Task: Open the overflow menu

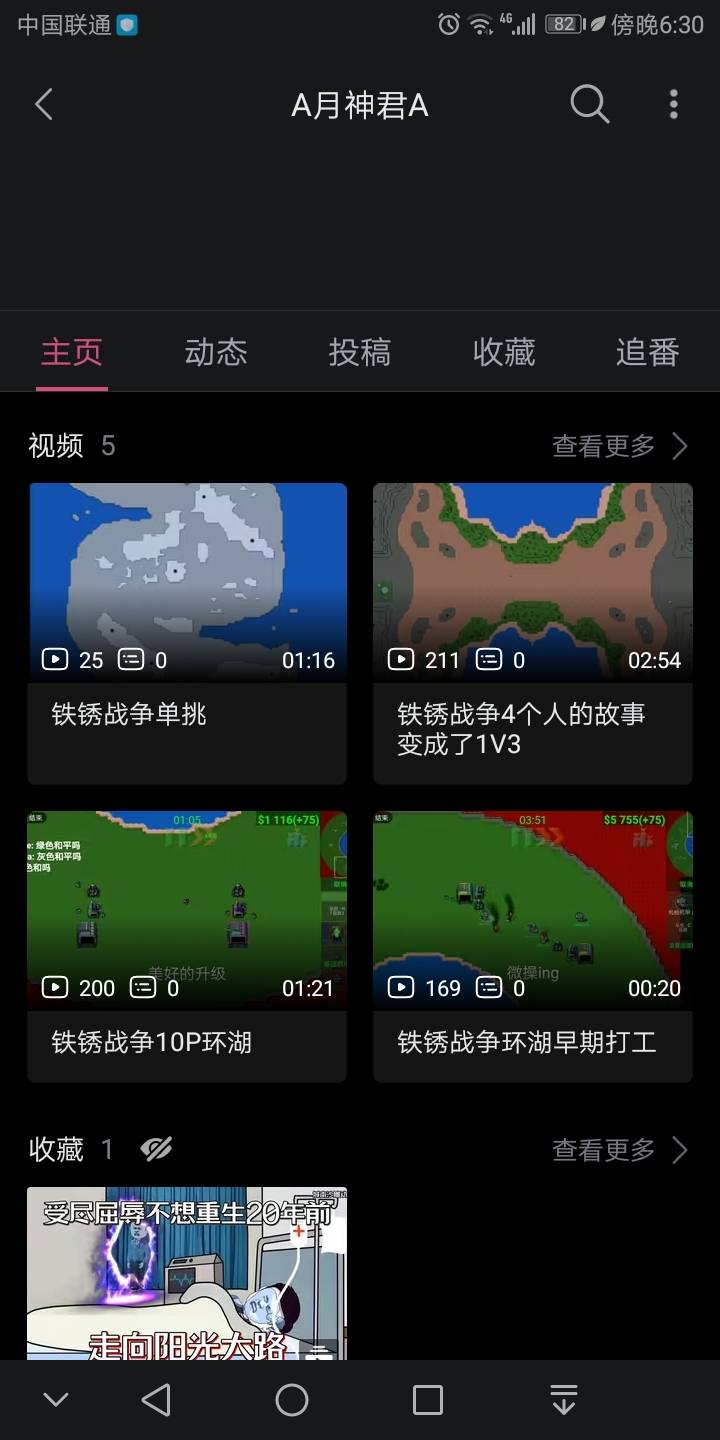Action: click(673, 104)
